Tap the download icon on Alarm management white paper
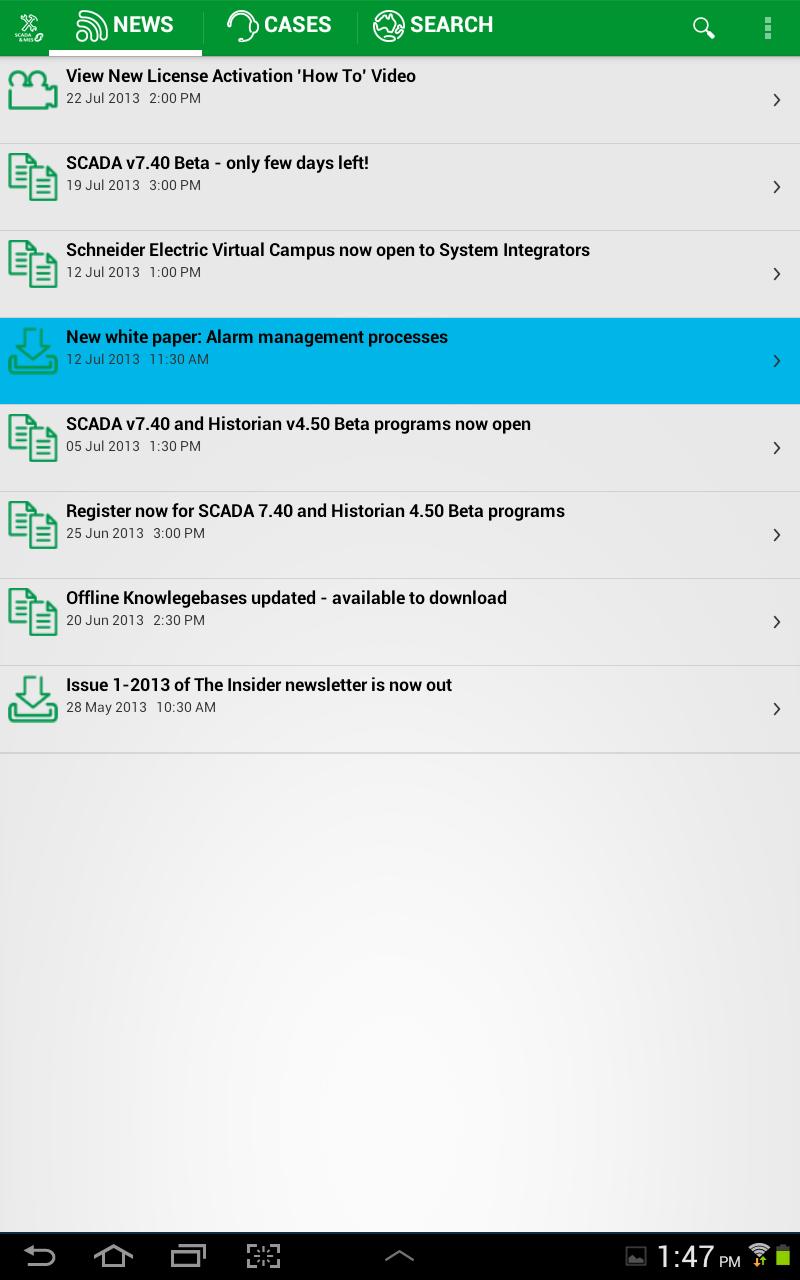This screenshot has height=1280, width=800. (33, 351)
